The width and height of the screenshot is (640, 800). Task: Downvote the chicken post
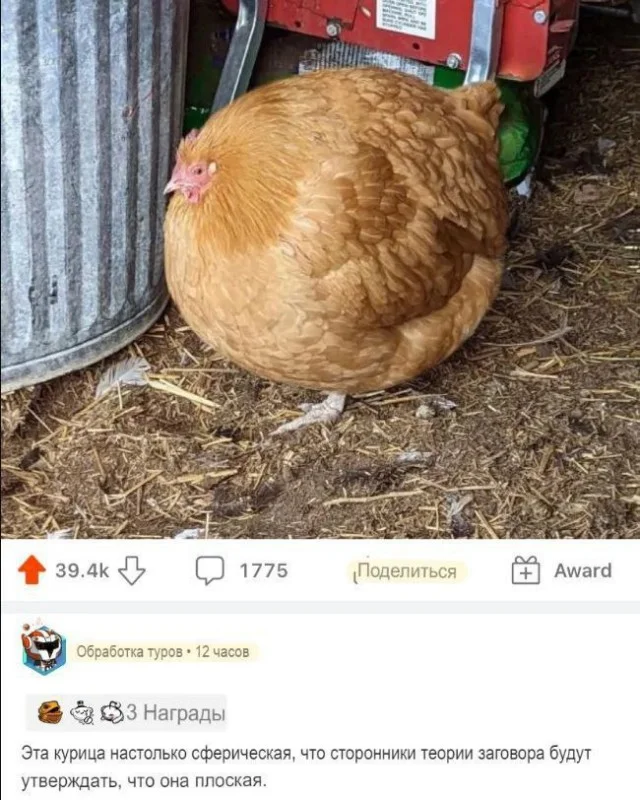[x=132, y=571]
